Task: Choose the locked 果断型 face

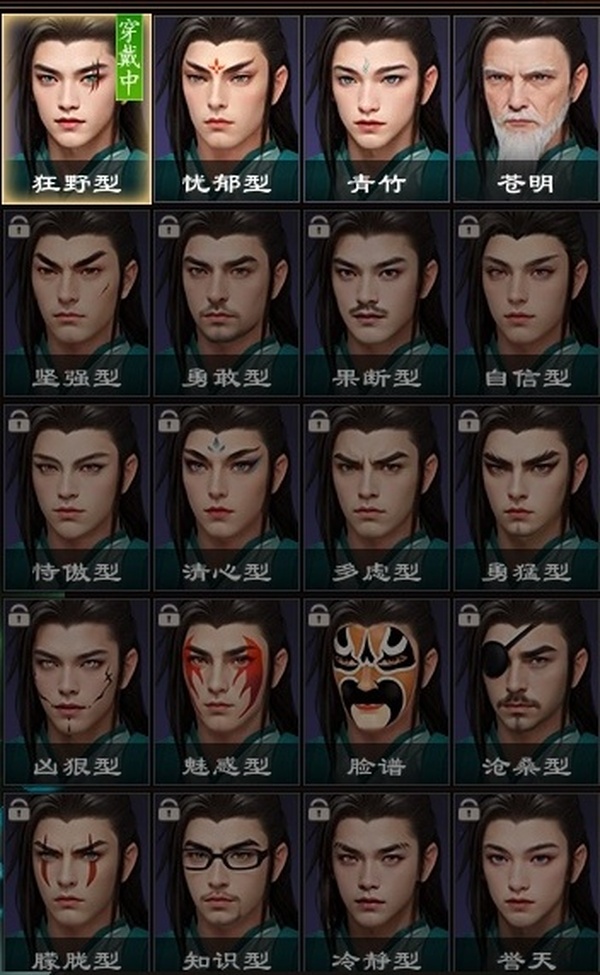Action: 376,300
